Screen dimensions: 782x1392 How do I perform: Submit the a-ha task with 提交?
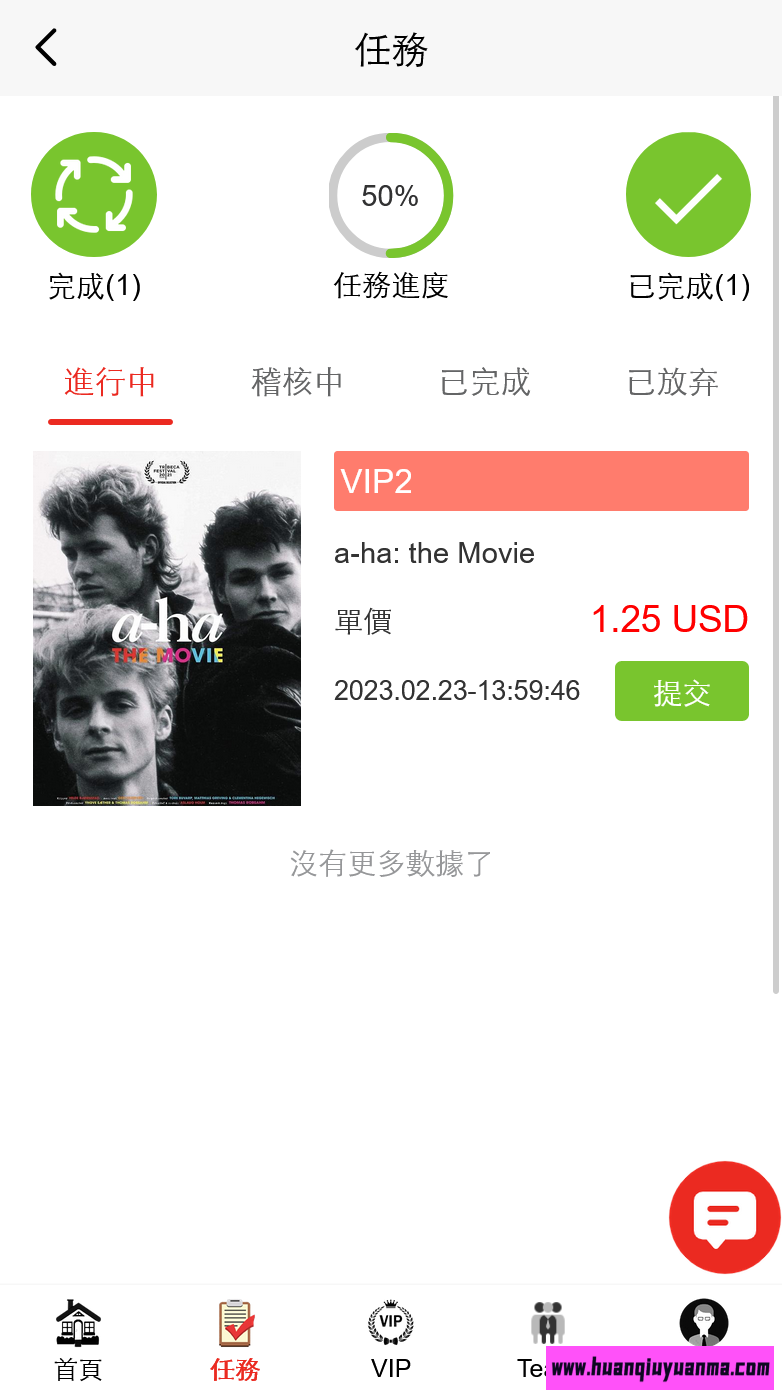[x=681, y=691]
